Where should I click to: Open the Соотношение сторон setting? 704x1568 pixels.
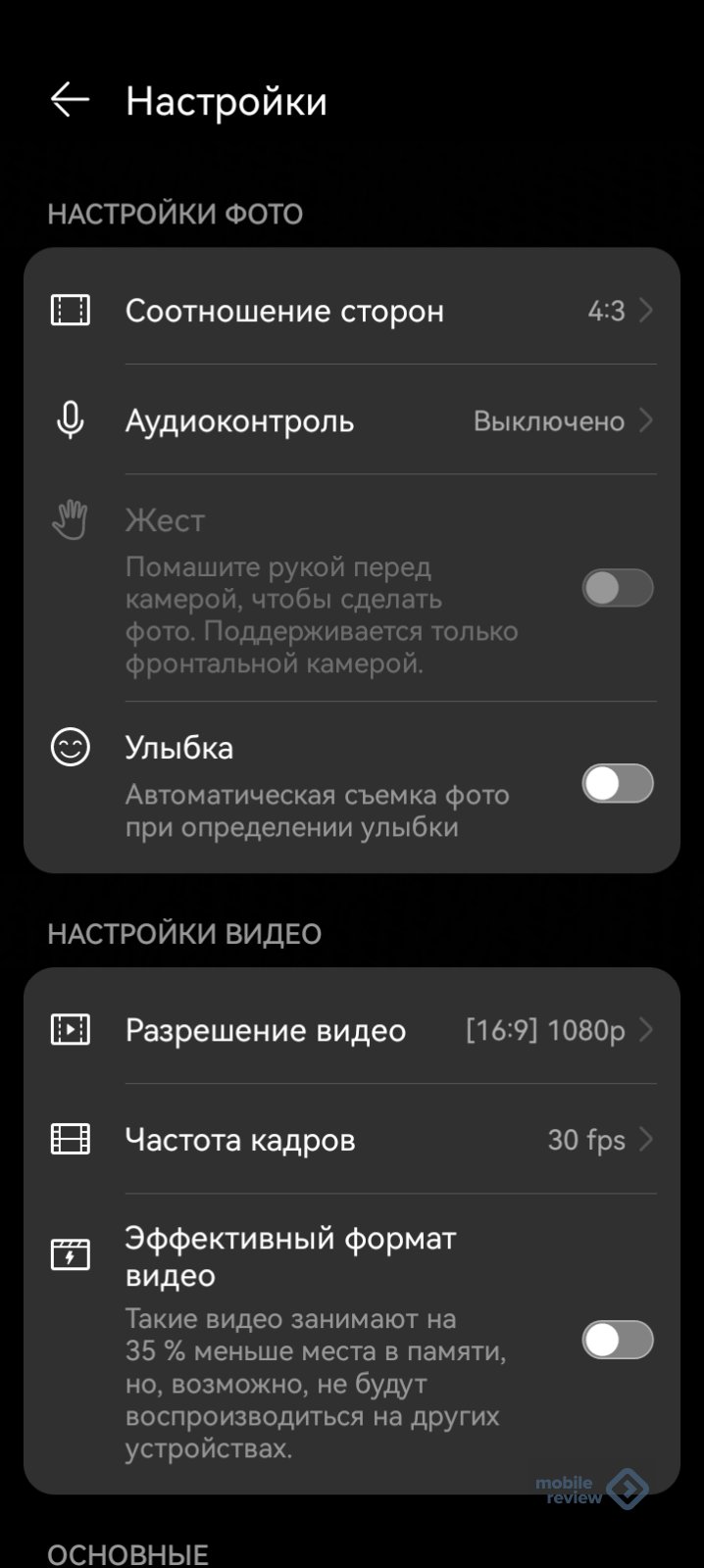click(x=352, y=310)
